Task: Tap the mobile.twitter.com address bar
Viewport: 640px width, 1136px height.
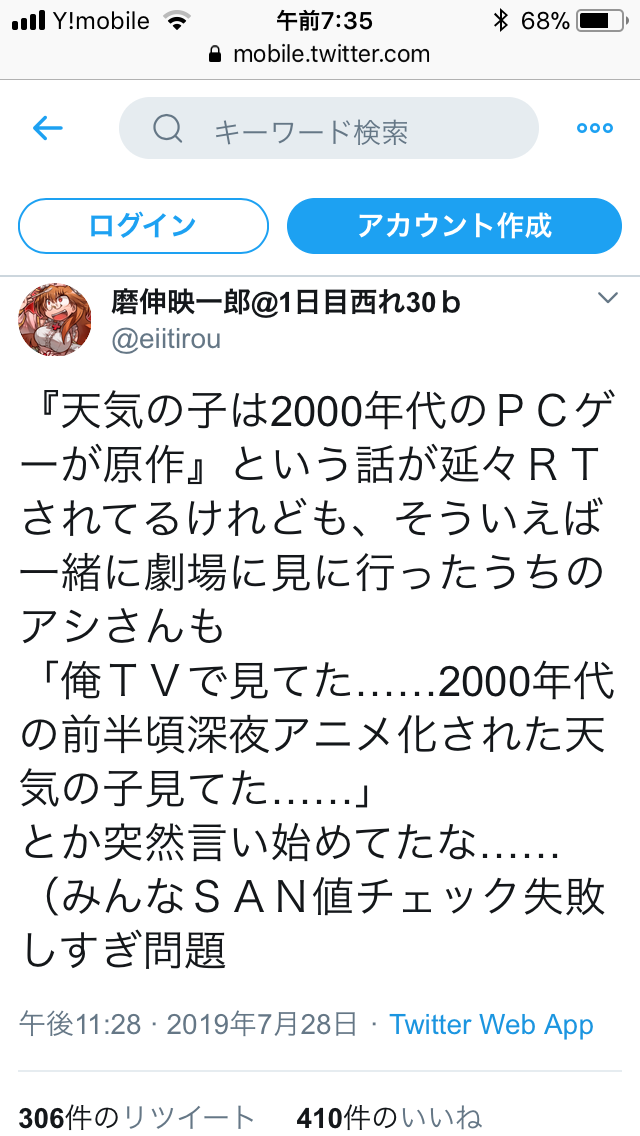Action: point(320,54)
